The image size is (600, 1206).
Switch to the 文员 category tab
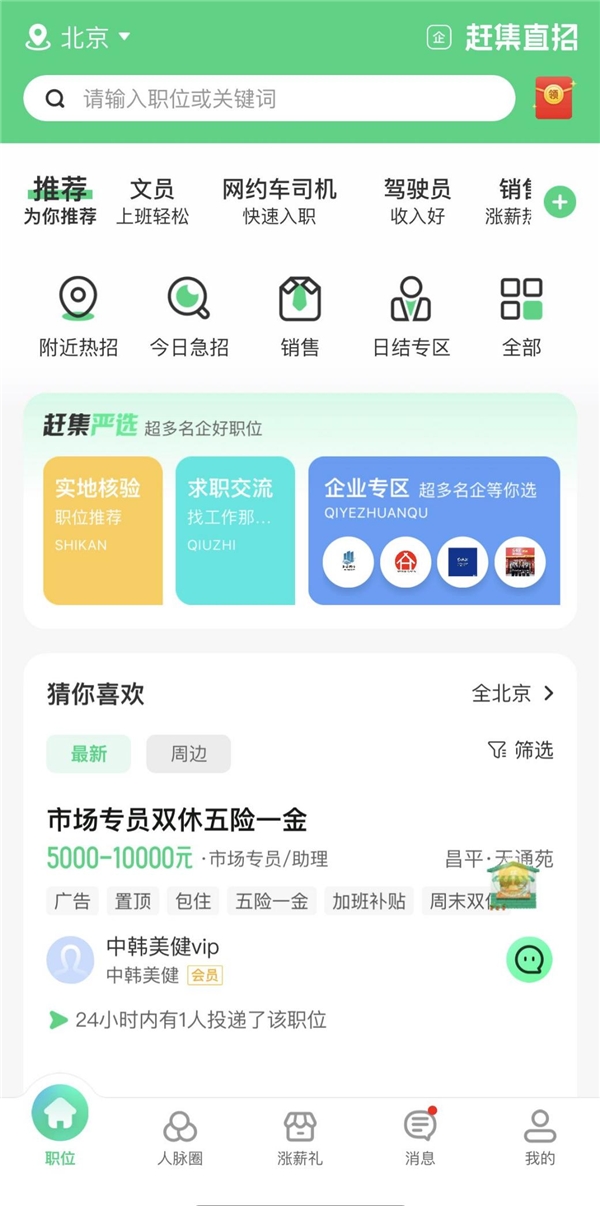coord(152,201)
